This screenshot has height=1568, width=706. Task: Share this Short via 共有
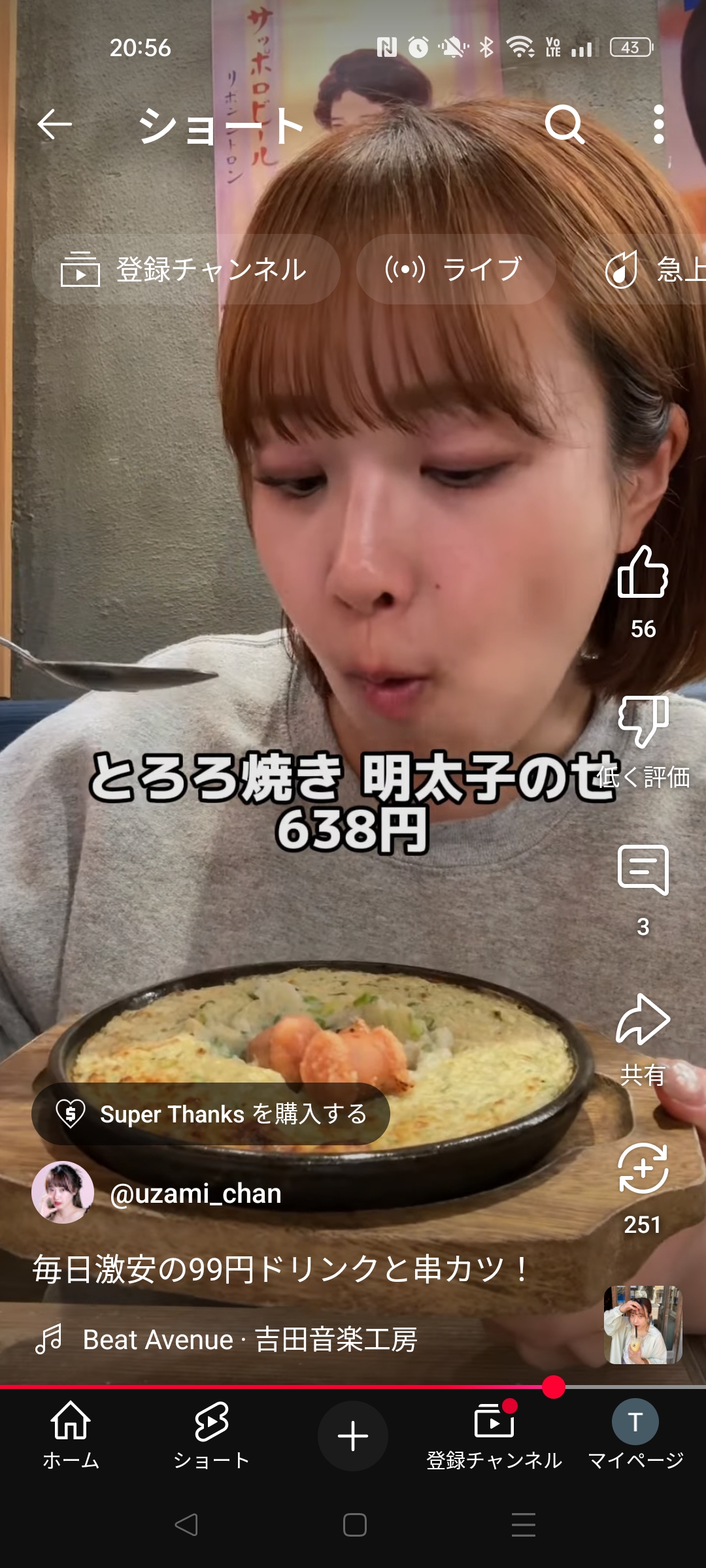(643, 1021)
